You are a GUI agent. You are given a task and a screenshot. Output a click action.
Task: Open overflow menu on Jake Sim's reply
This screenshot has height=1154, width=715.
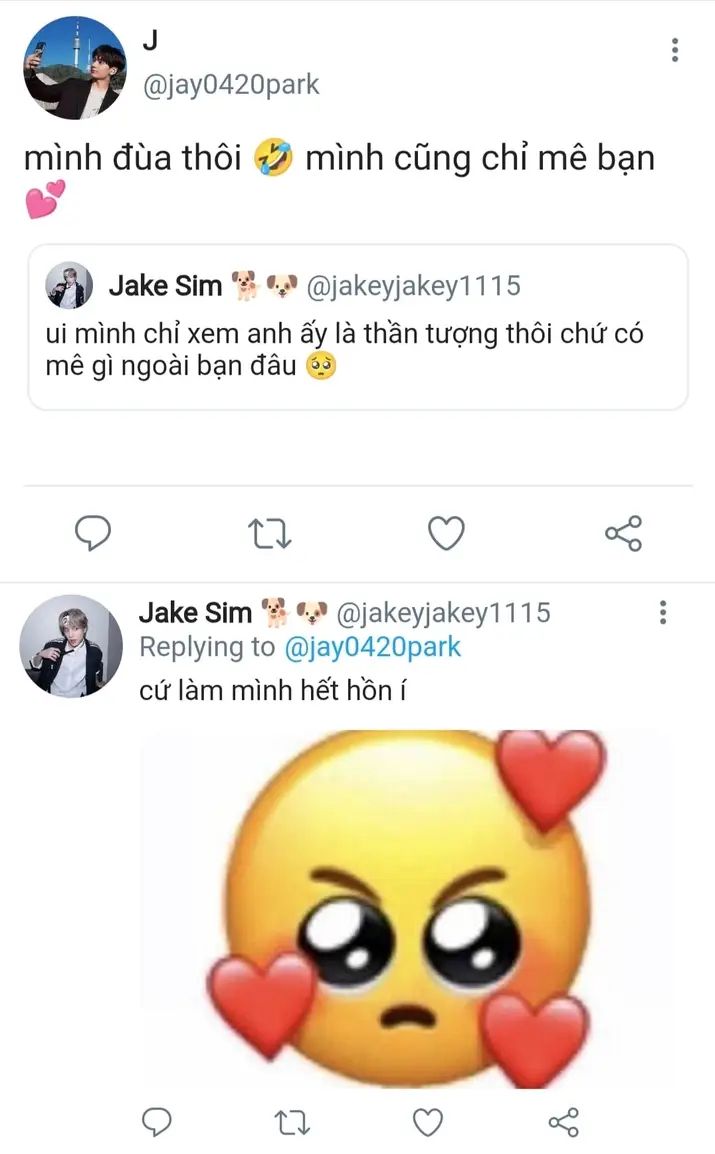(662, 613)
